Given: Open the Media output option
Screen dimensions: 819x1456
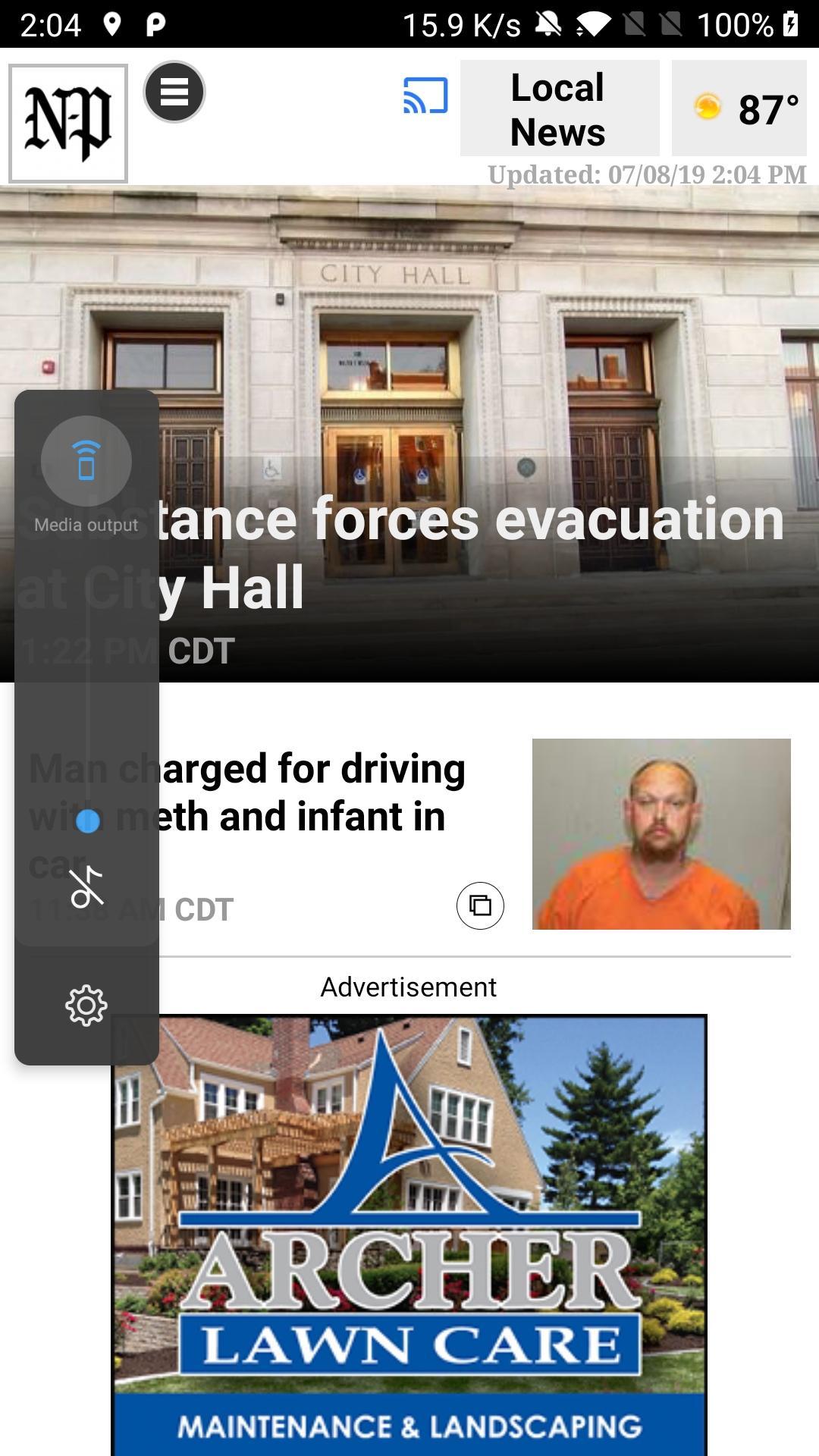Looking at the screenshot, I should pyautogui.click(x=86, y=462).
